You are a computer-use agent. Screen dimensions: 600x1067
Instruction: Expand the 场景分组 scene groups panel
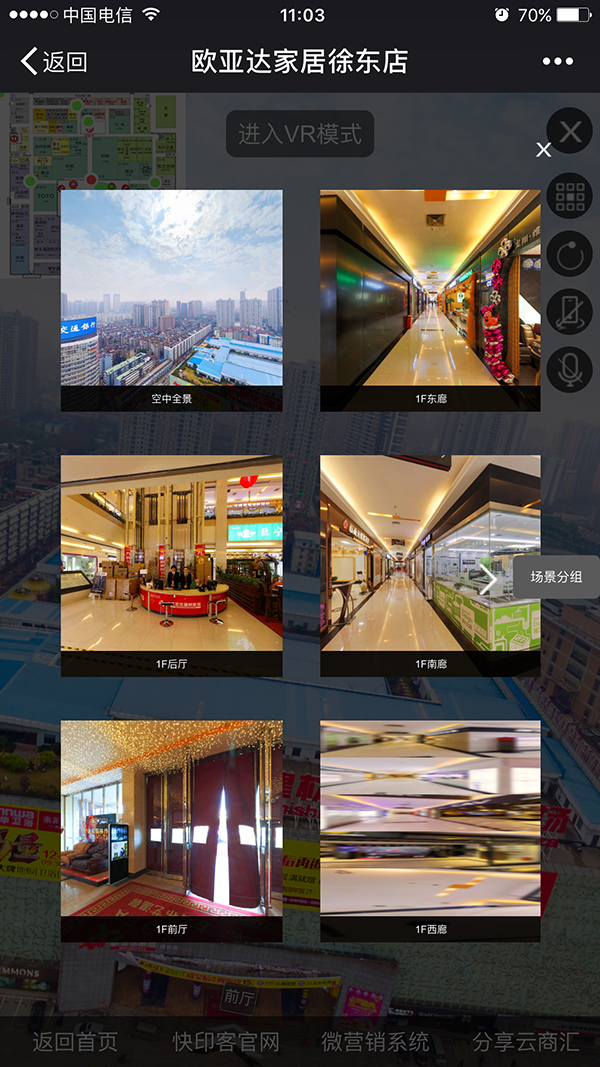click(556, 577)
